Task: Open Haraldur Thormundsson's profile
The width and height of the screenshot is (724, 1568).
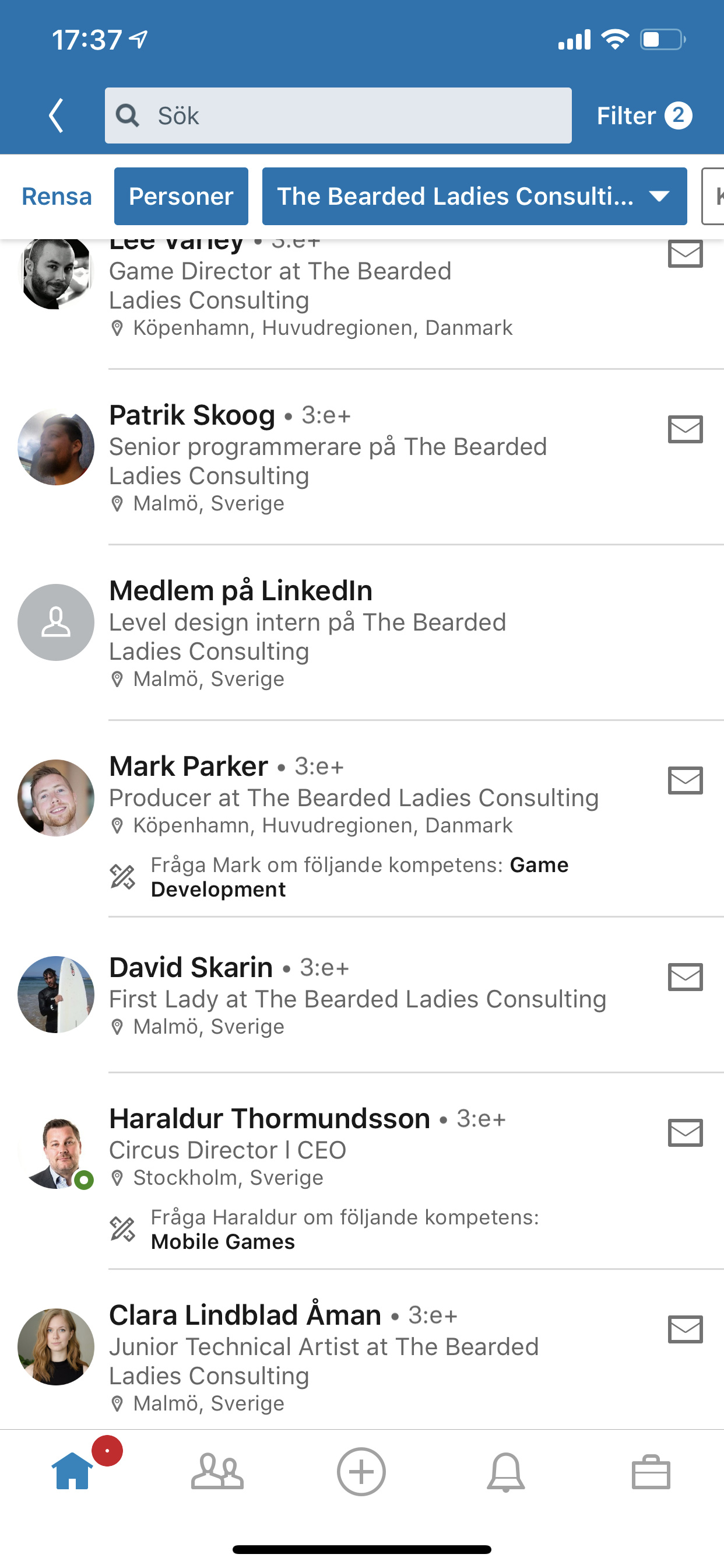Action: point(269,1119)
